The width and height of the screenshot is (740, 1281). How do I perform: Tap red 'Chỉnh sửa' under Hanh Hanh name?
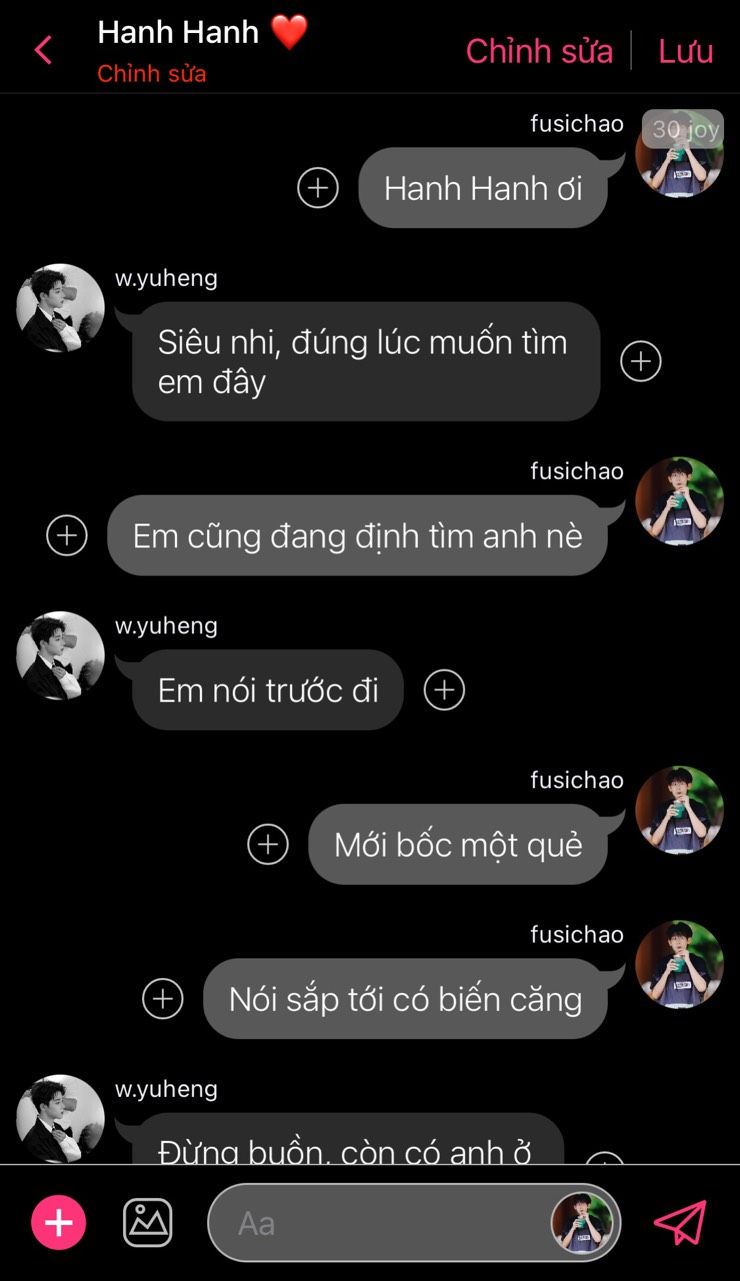point(152,74)
